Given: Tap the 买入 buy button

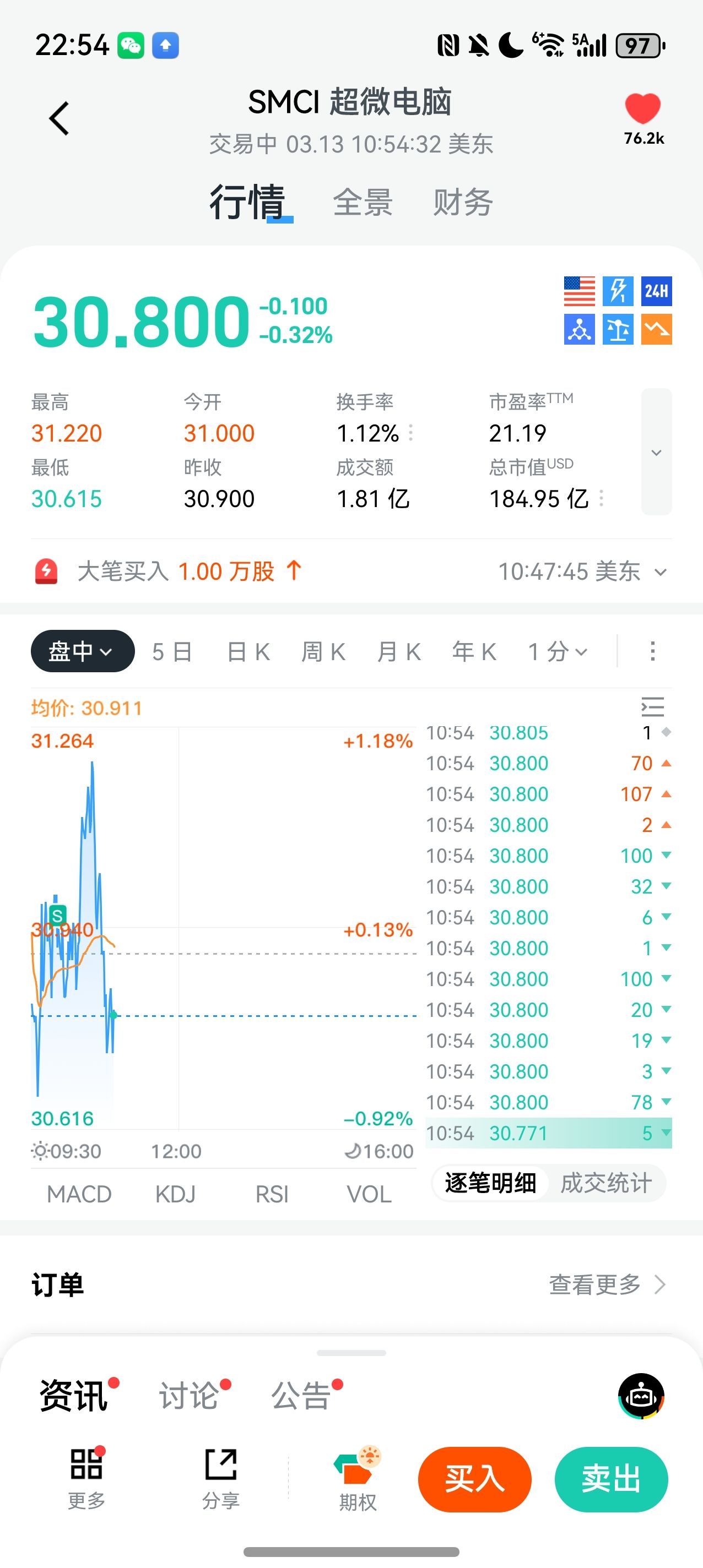Looking at the screenshot, I should click(x=474, y=1479).
